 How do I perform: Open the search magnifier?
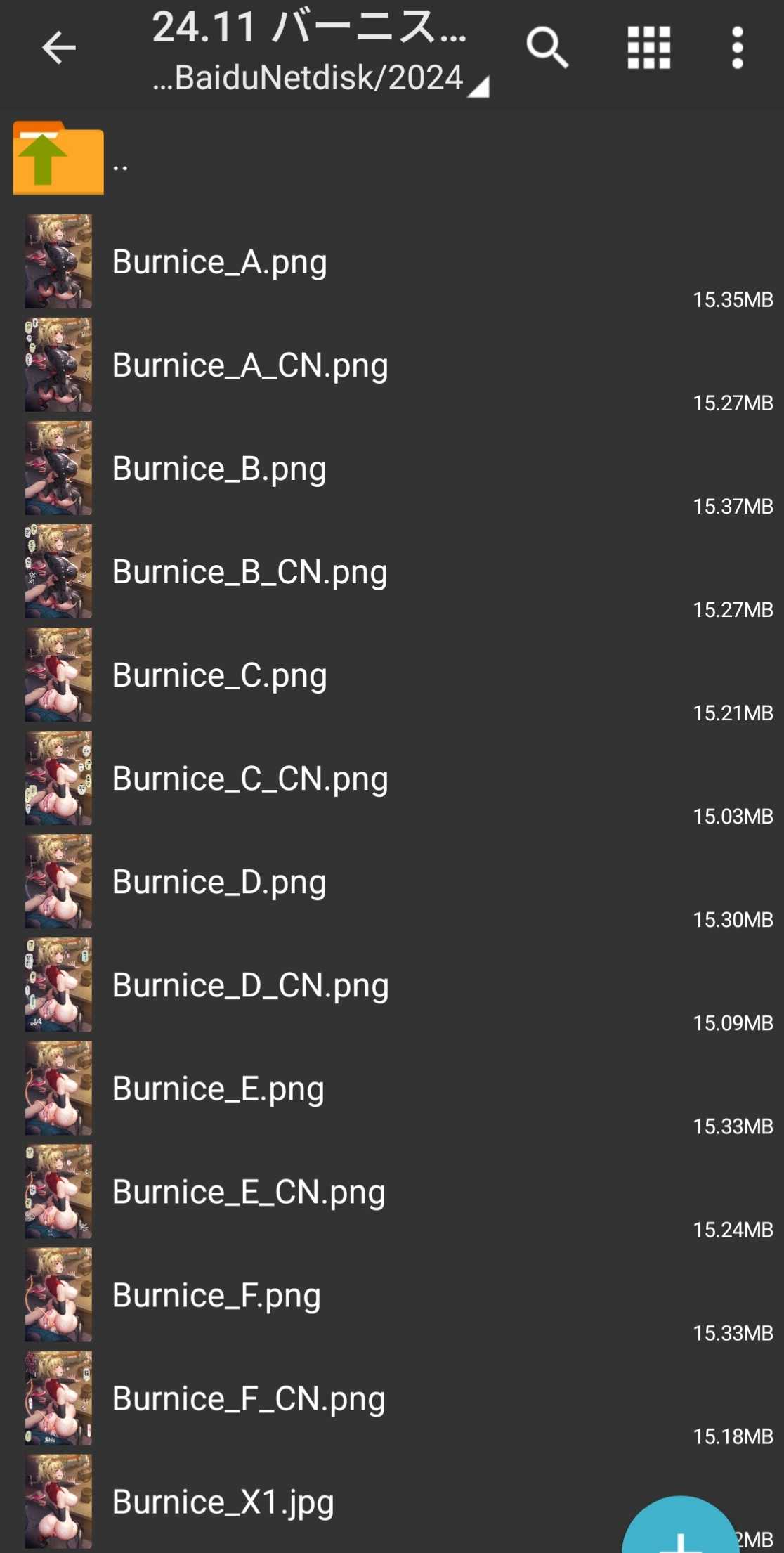547,48
